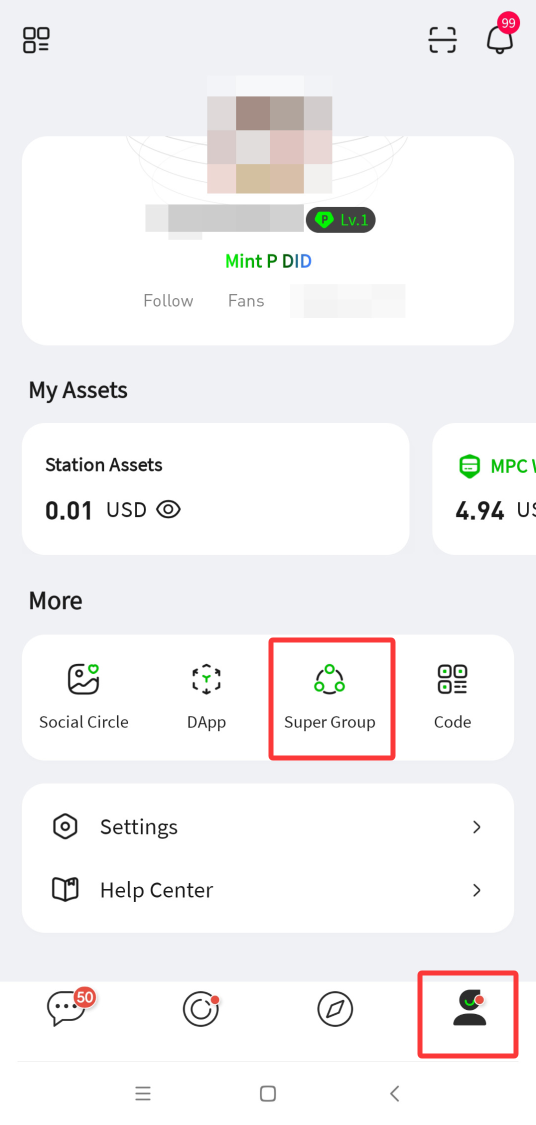The image size is (536, 1125).
Task: Open DApp
Action: (x=207, y=697)
